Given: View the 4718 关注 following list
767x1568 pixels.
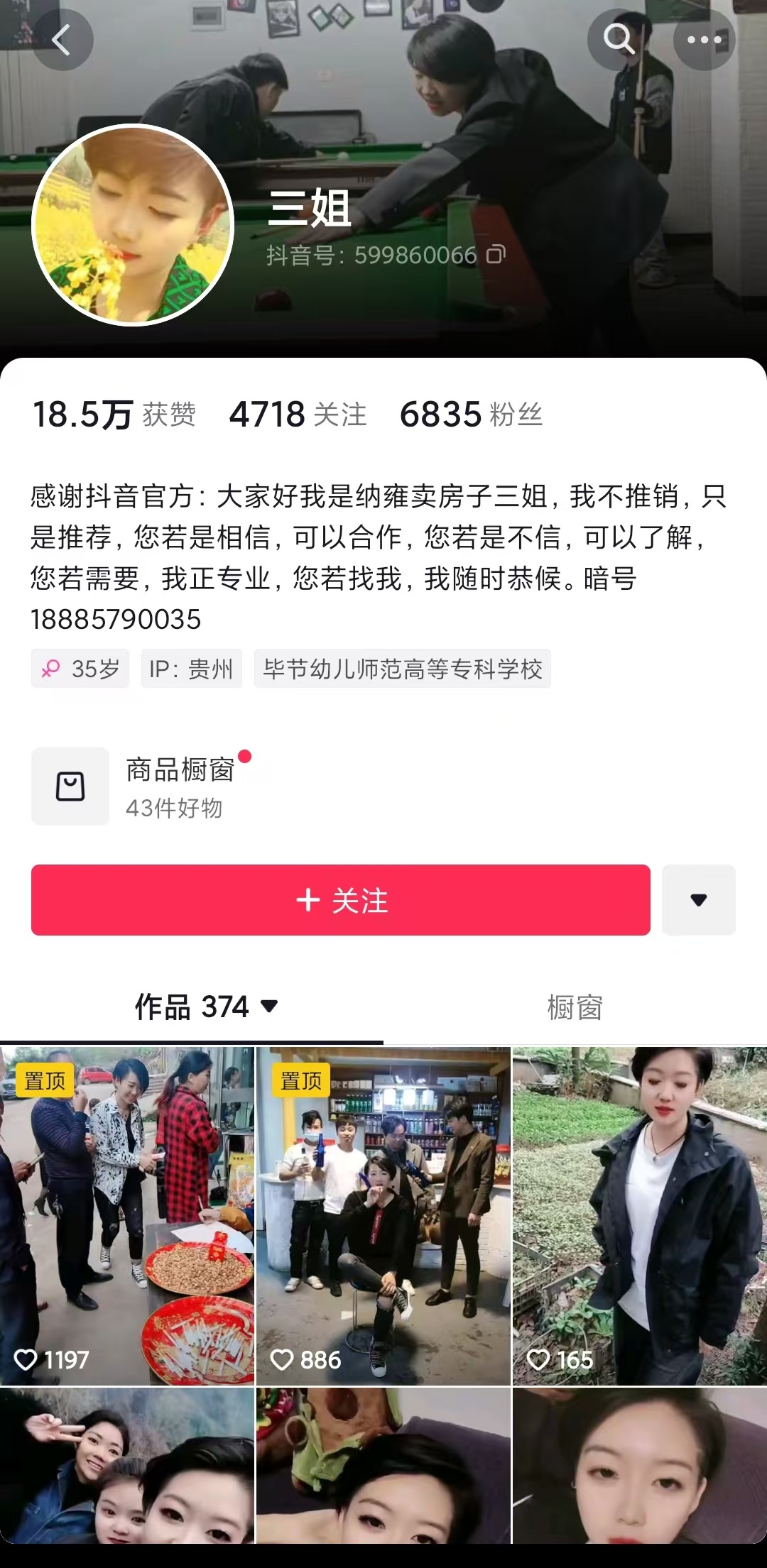Looking at the screenshot, I should 298,415.
